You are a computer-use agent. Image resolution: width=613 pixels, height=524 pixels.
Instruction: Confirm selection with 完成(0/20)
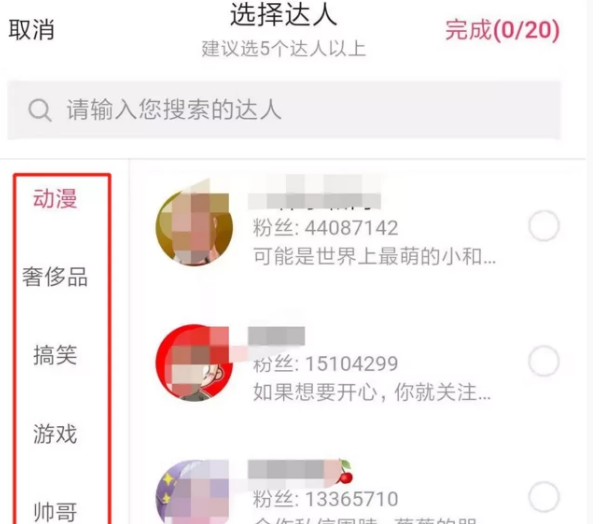point(501,30)
